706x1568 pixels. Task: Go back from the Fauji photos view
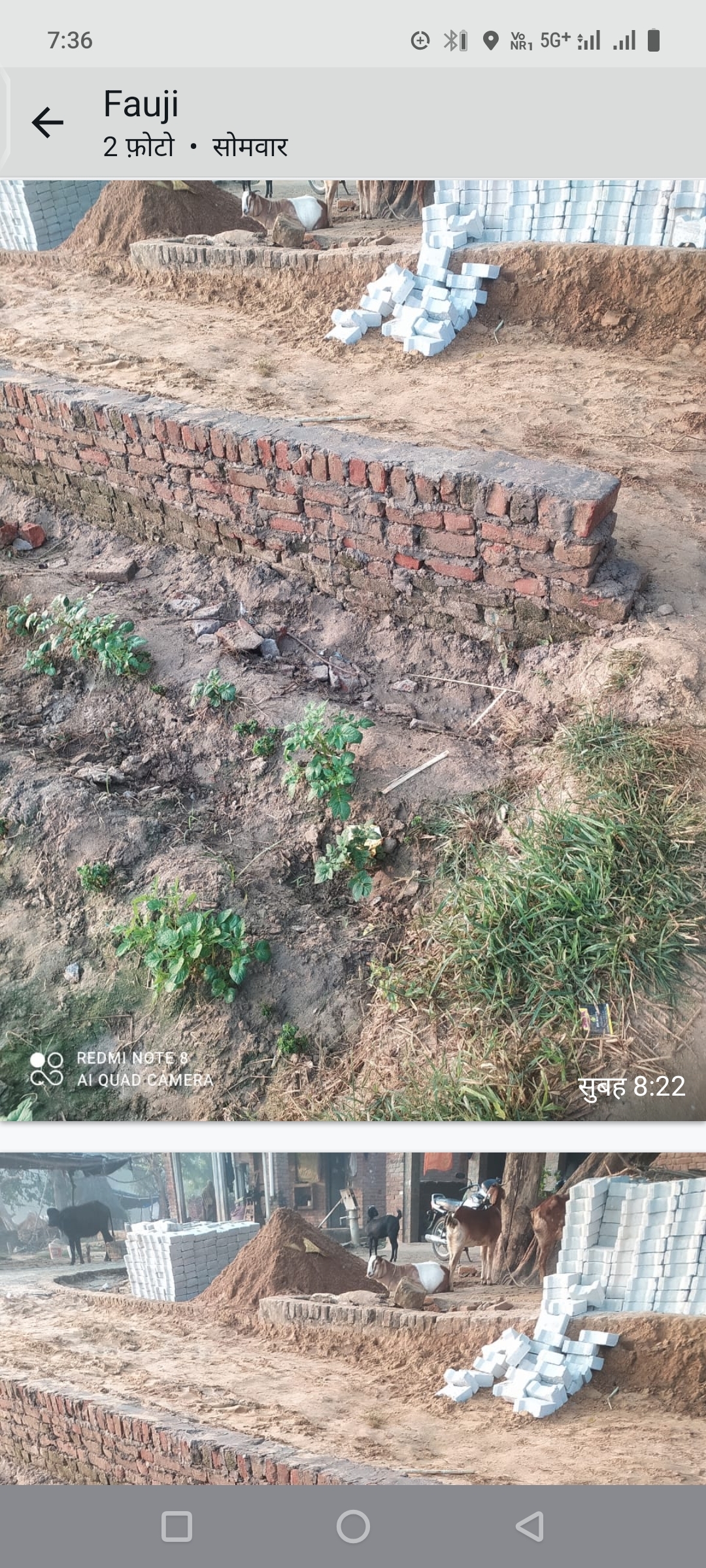pos(48,122)
